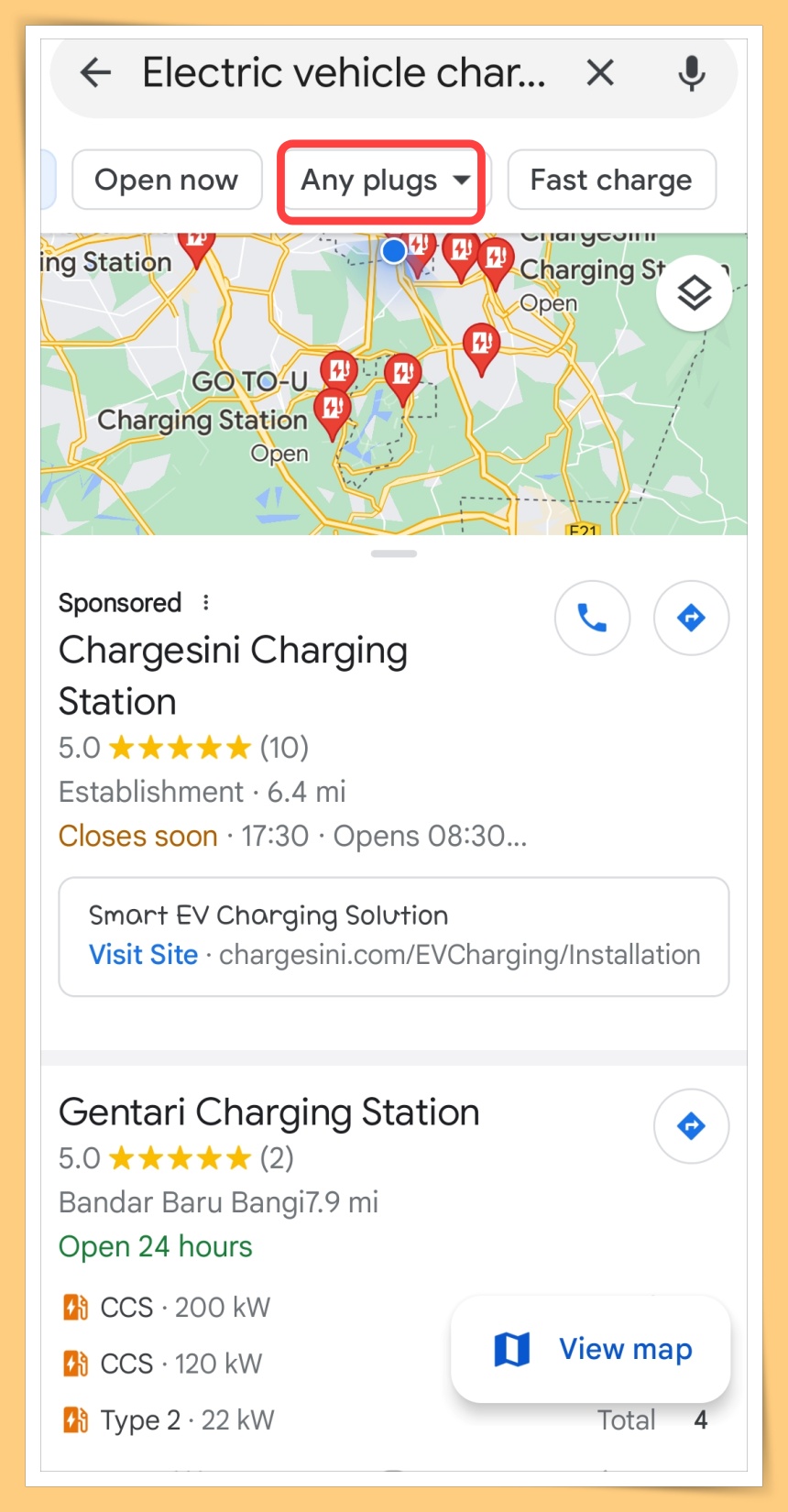Click the Visit Site link
The image size is (788, 1512).
tap(143, 954)
